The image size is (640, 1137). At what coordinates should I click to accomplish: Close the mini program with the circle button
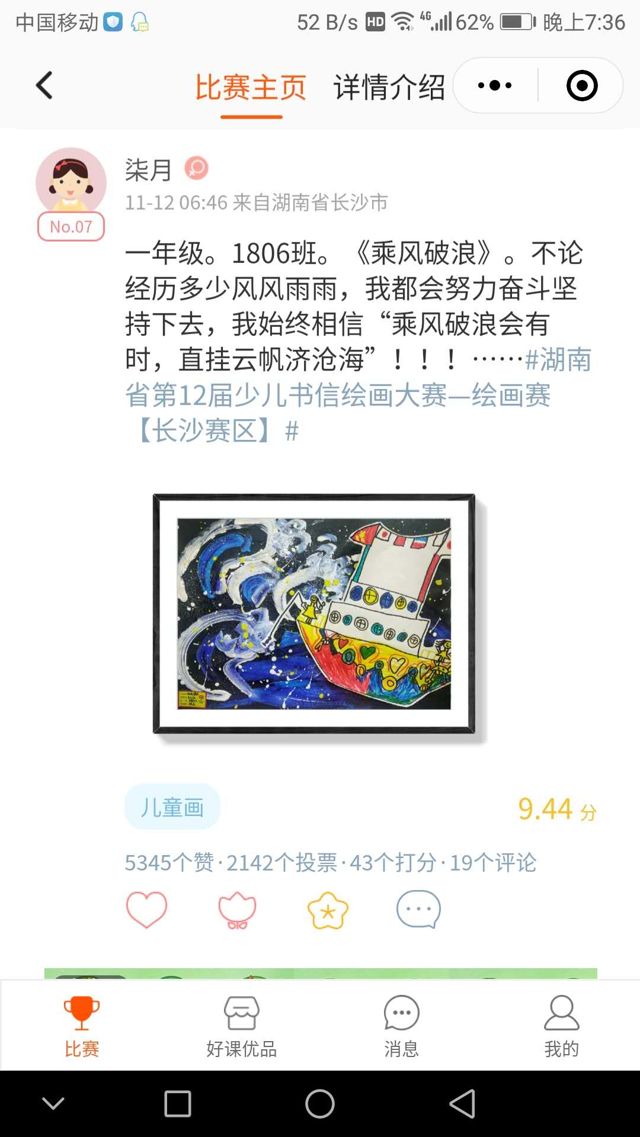pyautogui.click(x=581, y=86)
